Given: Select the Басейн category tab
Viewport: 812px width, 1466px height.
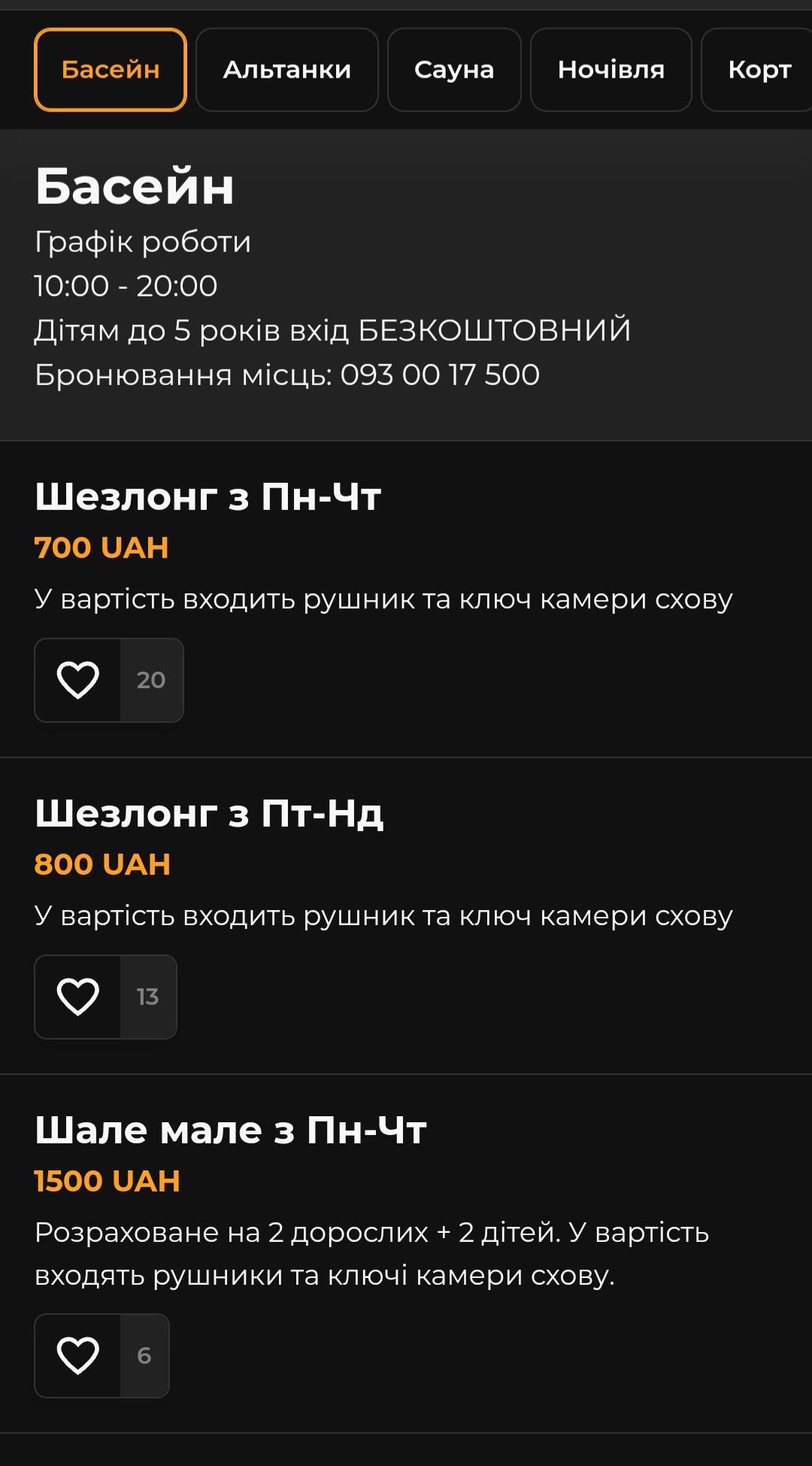Looking at the screenshot, I should pyautogui.click(x=111, y=70).
